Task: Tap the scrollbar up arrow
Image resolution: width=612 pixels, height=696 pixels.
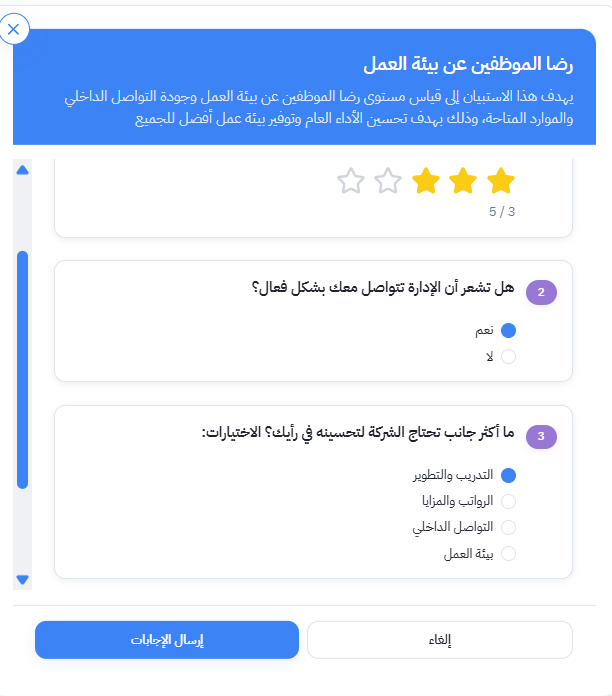Action: 23,171
